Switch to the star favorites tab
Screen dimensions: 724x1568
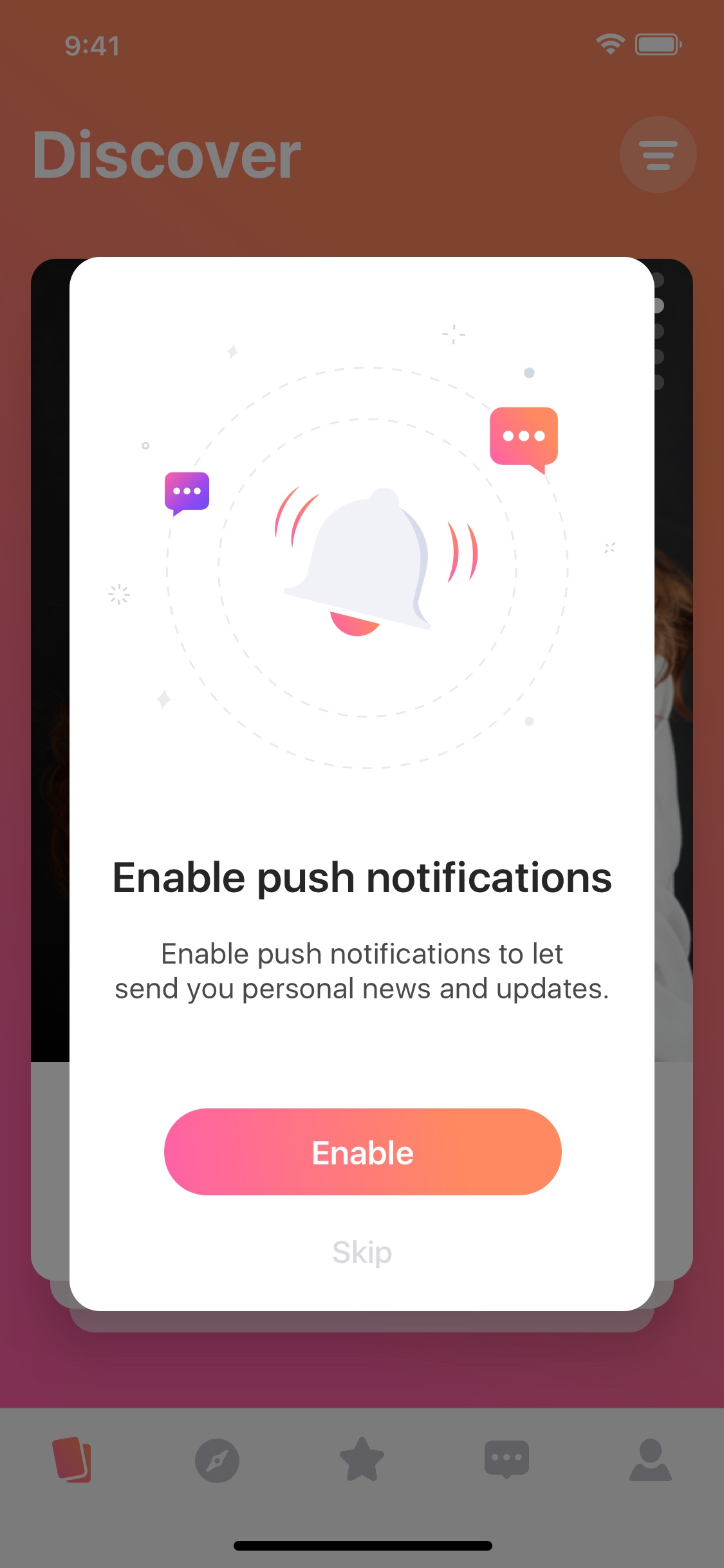(x=362, y=1459)
